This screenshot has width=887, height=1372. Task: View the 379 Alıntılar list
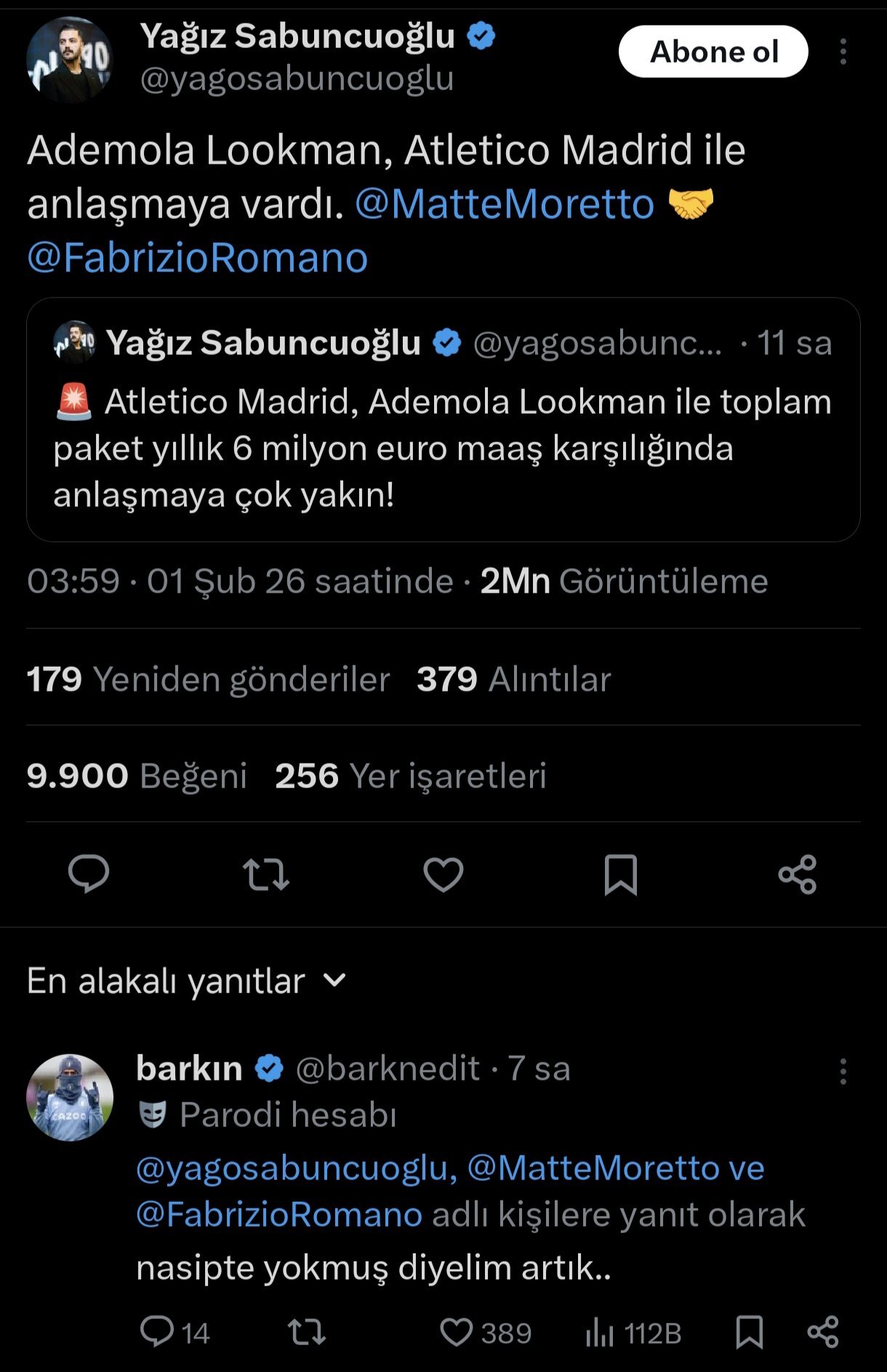pyautogui.click(x=513, y=679)
